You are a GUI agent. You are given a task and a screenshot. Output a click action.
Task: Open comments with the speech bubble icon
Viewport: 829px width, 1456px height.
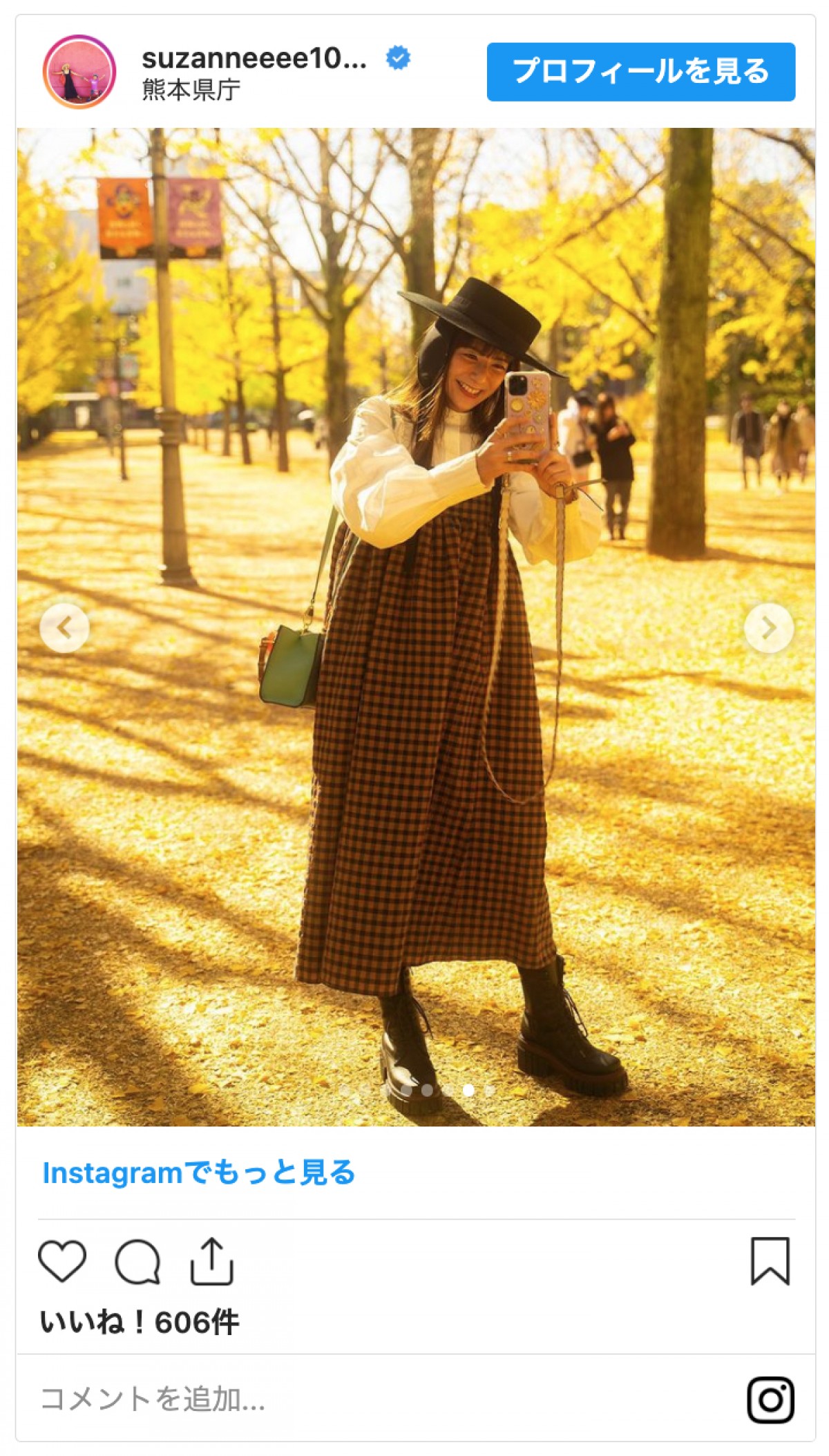point(137,1262)
